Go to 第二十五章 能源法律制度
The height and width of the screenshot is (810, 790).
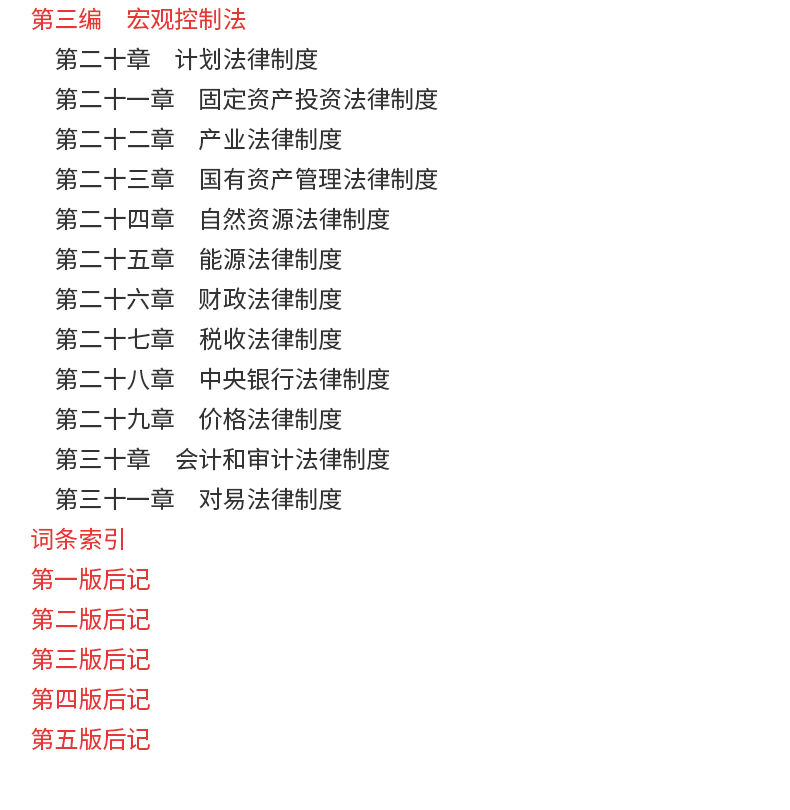(198, 260)
